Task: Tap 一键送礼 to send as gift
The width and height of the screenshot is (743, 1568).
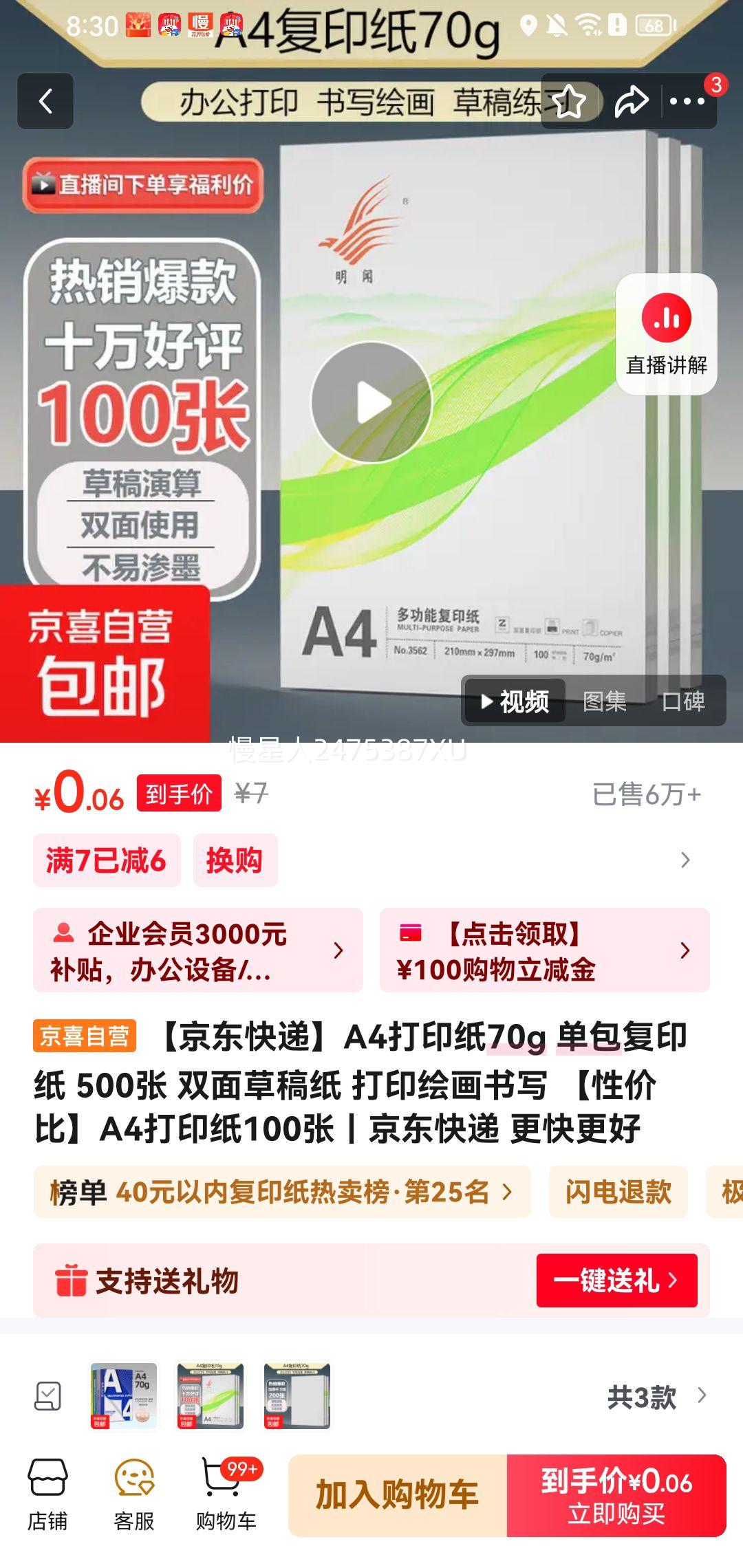Action: [x=616, y=1281]
